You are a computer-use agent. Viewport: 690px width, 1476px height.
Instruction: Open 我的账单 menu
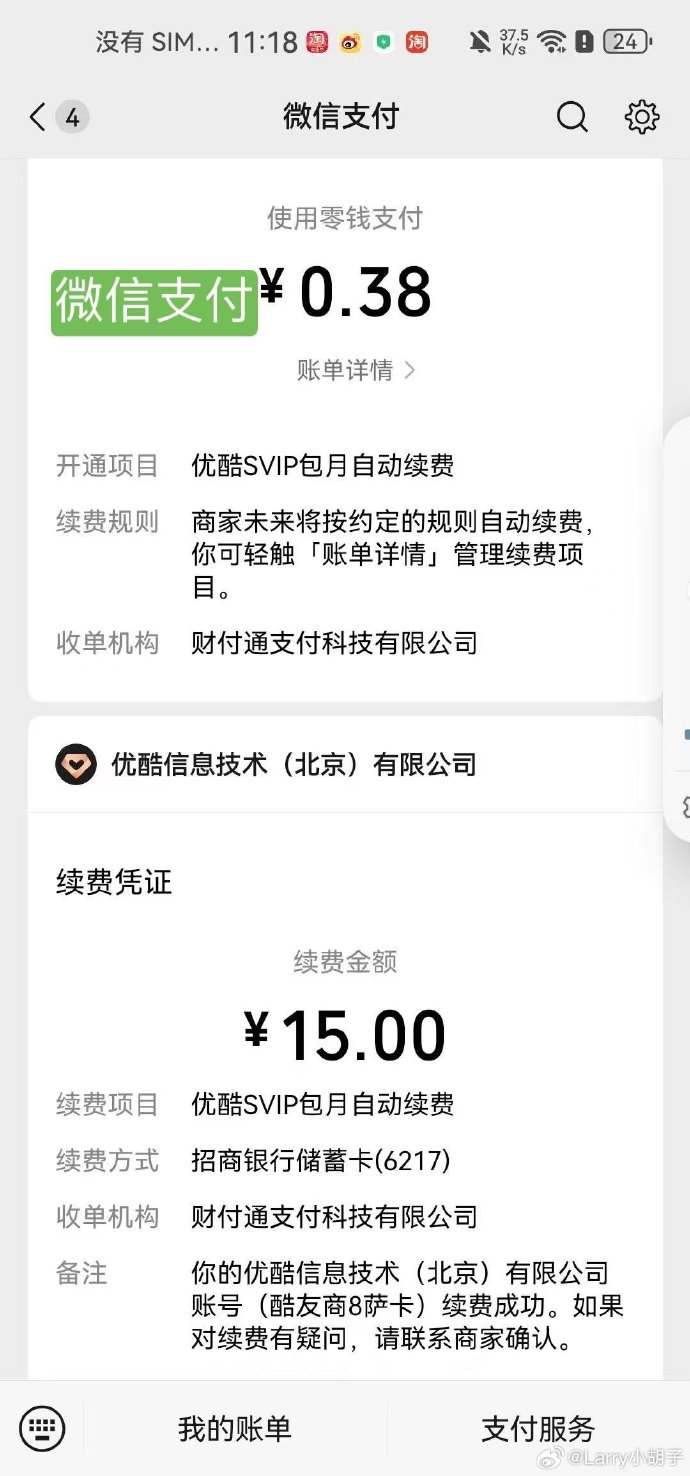[235, 1428]
